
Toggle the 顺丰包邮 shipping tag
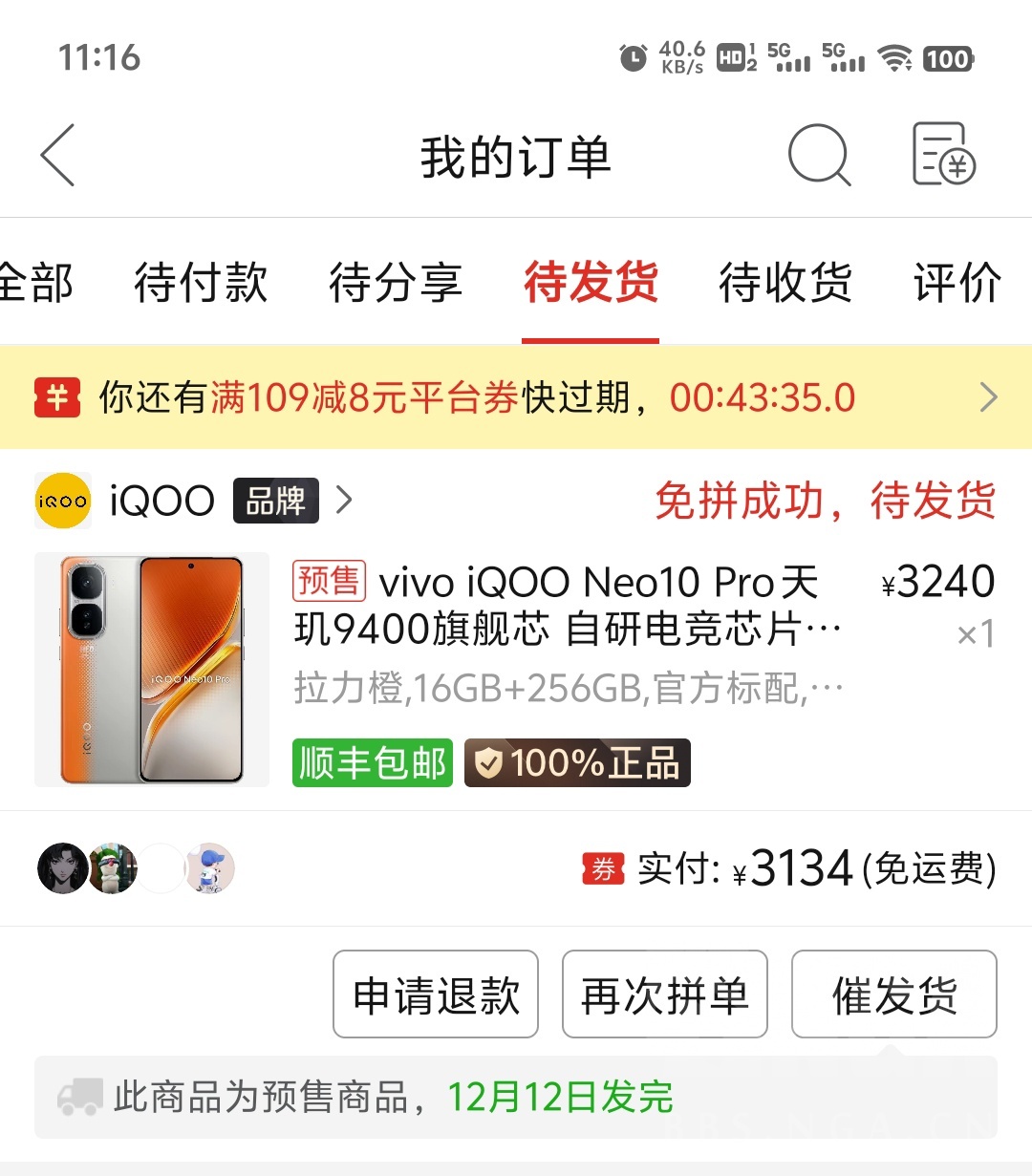pyautogui.click(x=372, y=762)
